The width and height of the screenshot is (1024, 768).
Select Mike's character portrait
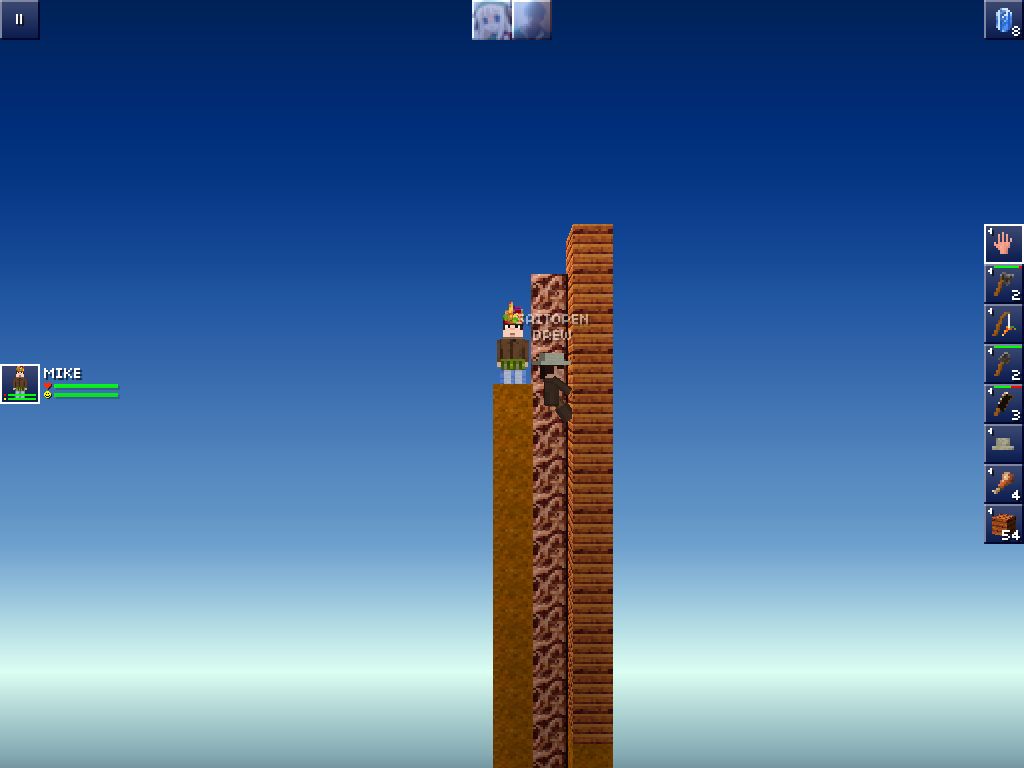20,384
